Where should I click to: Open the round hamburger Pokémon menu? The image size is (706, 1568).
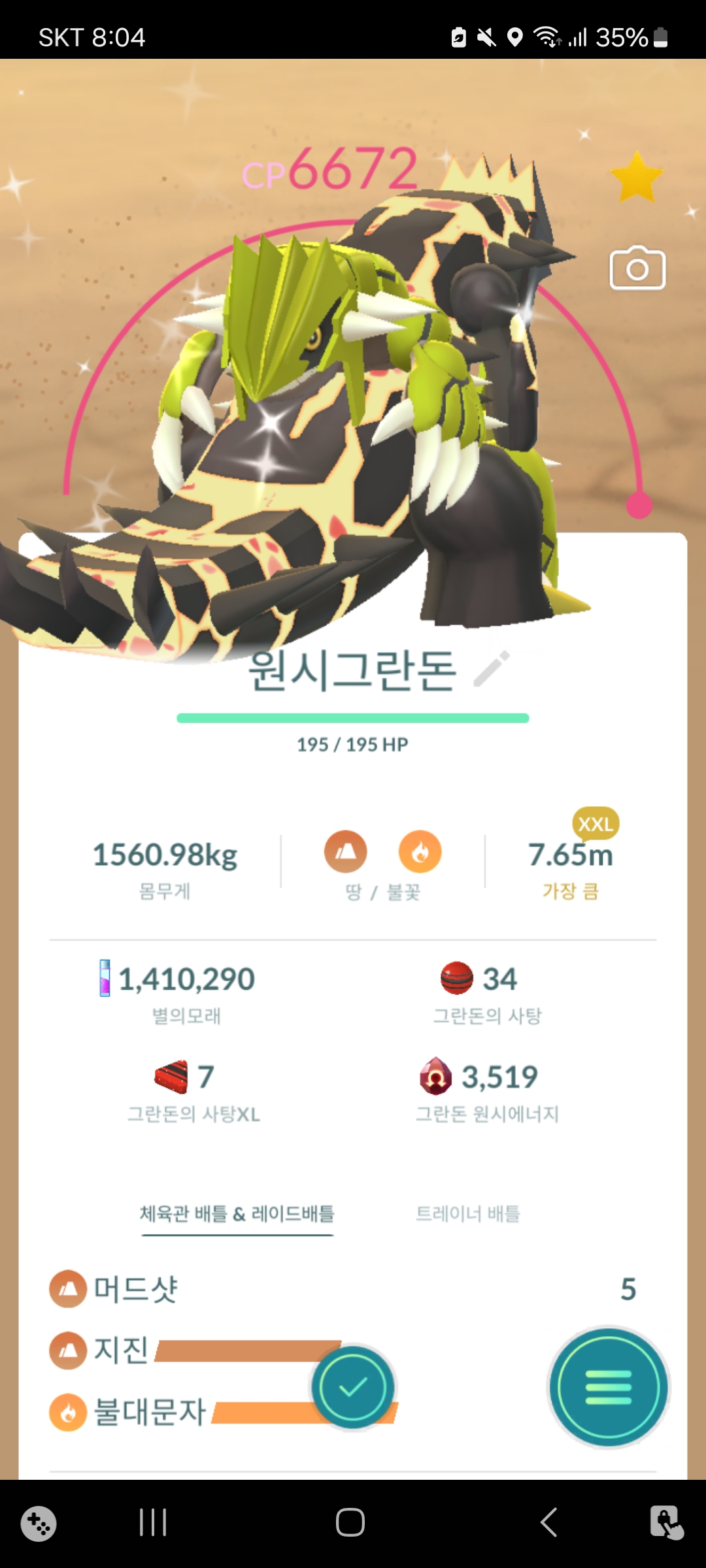pyautogui.click(x=609, y=1386)
